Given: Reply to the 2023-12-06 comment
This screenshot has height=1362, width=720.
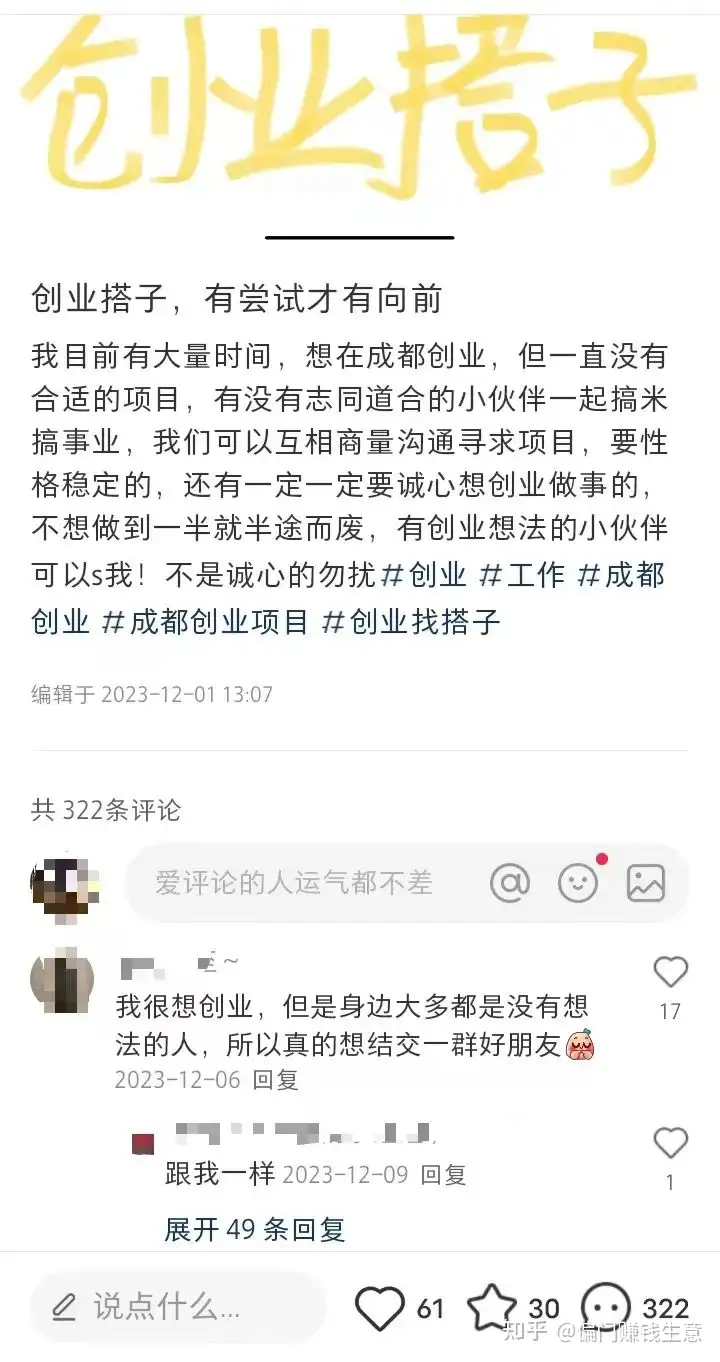Looking at the screenshot, I should 275,1080.
